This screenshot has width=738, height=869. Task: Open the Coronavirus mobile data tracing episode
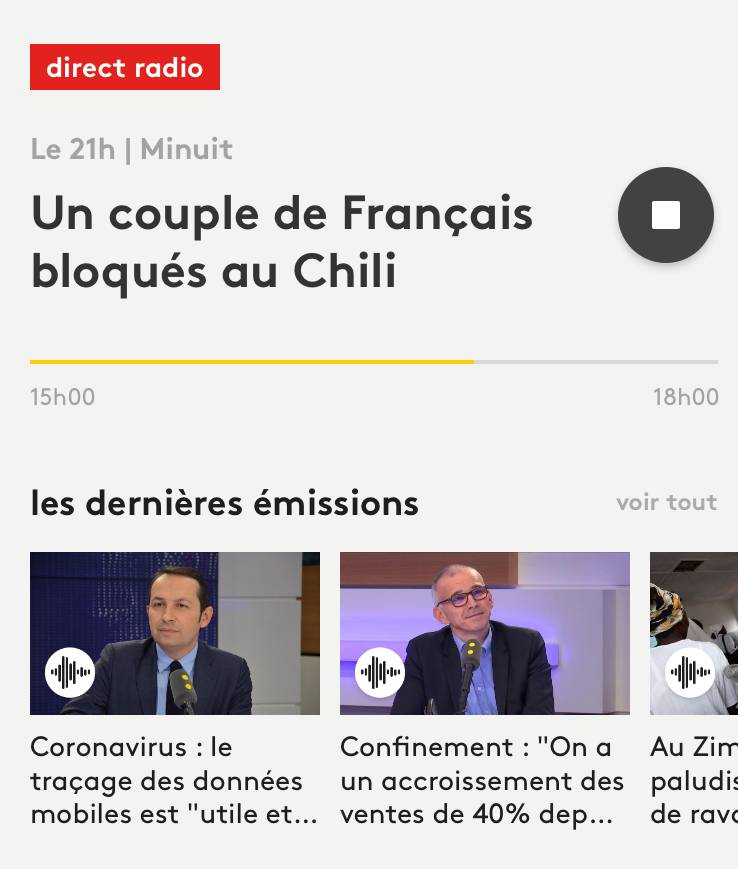(175, 780)
